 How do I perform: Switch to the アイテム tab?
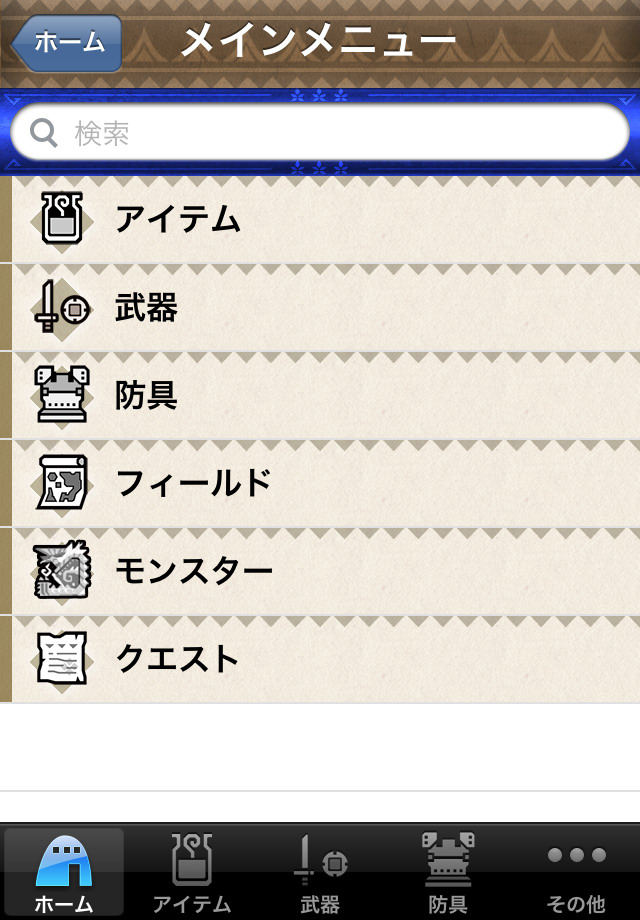click(192, 872)
